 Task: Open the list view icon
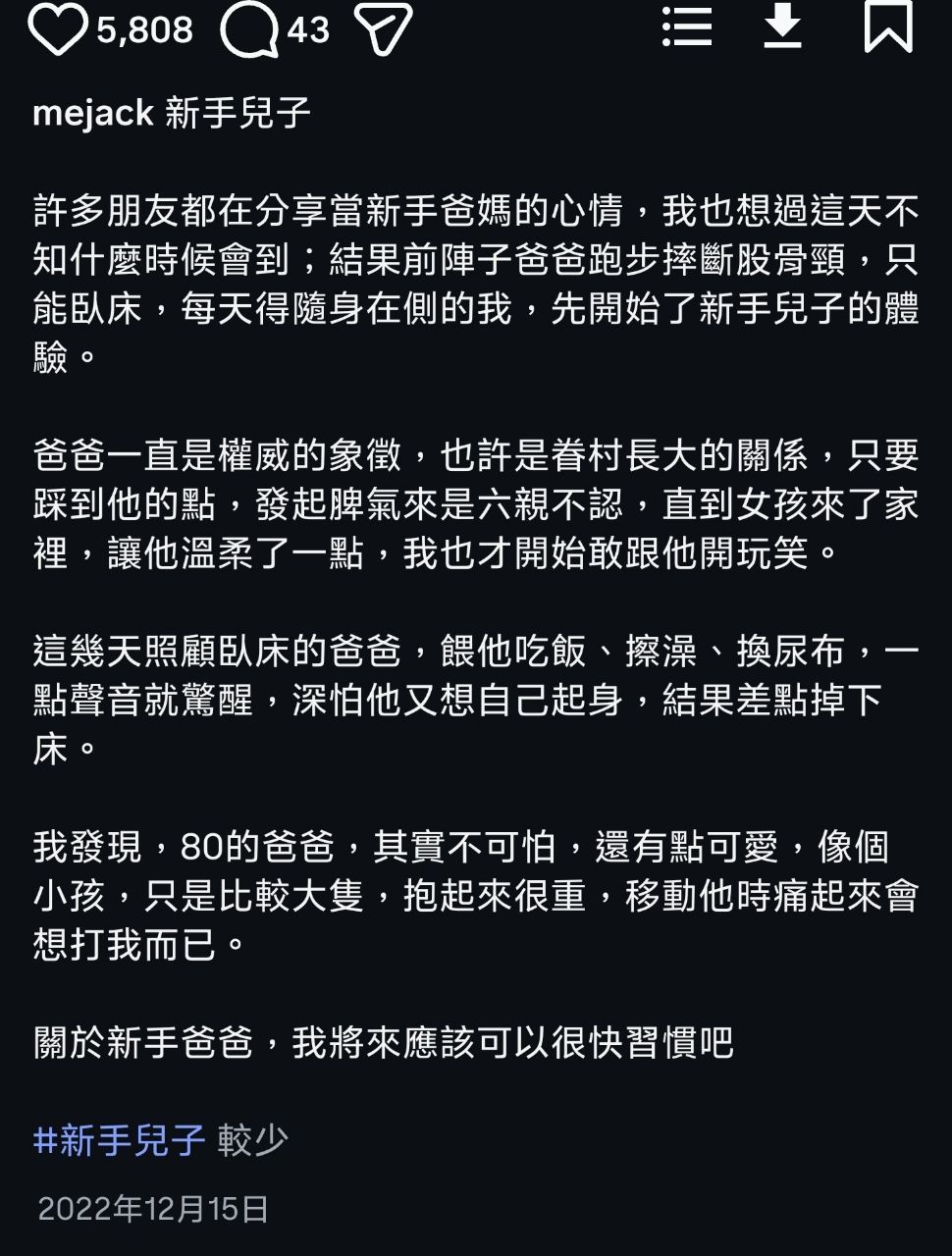click(686, 27)
